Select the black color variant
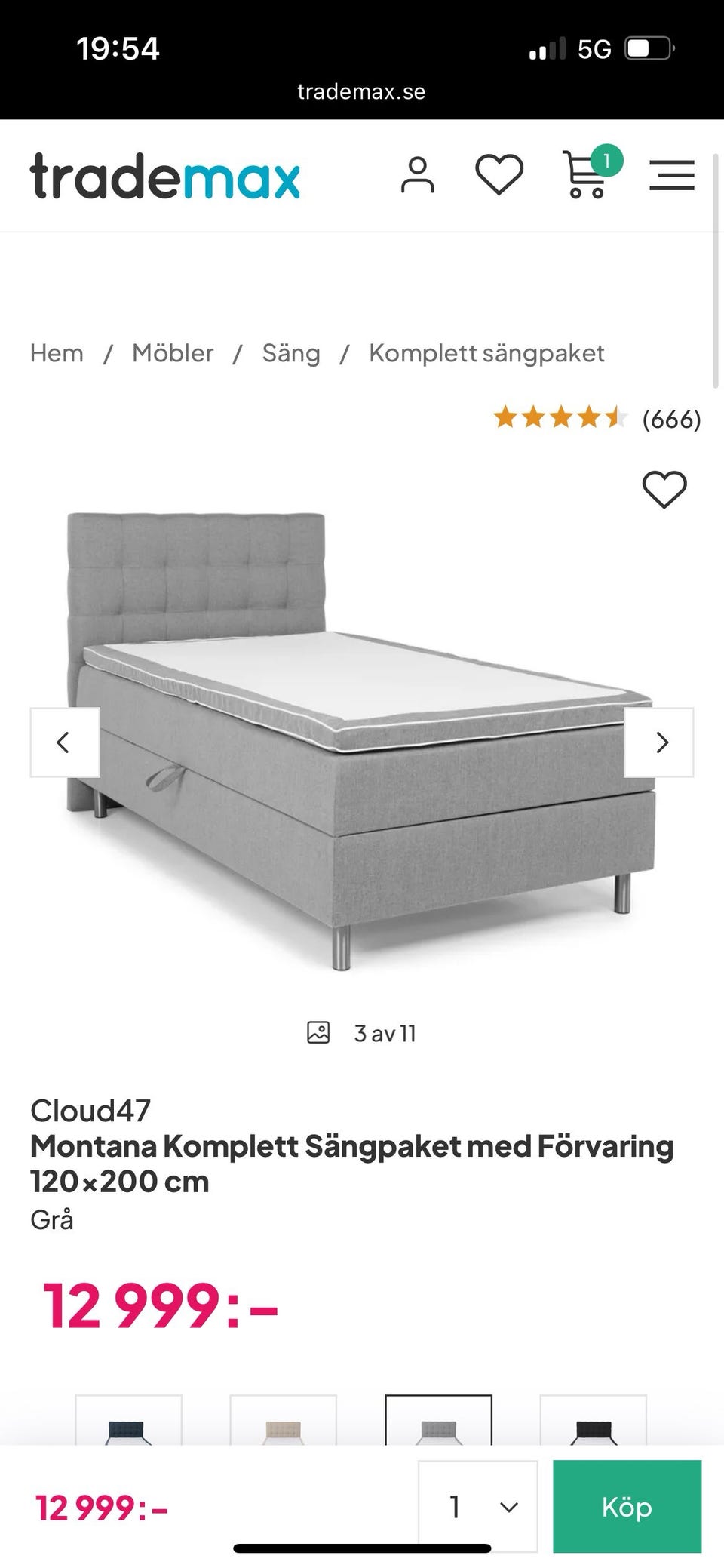 click(x=593, y=1422)
